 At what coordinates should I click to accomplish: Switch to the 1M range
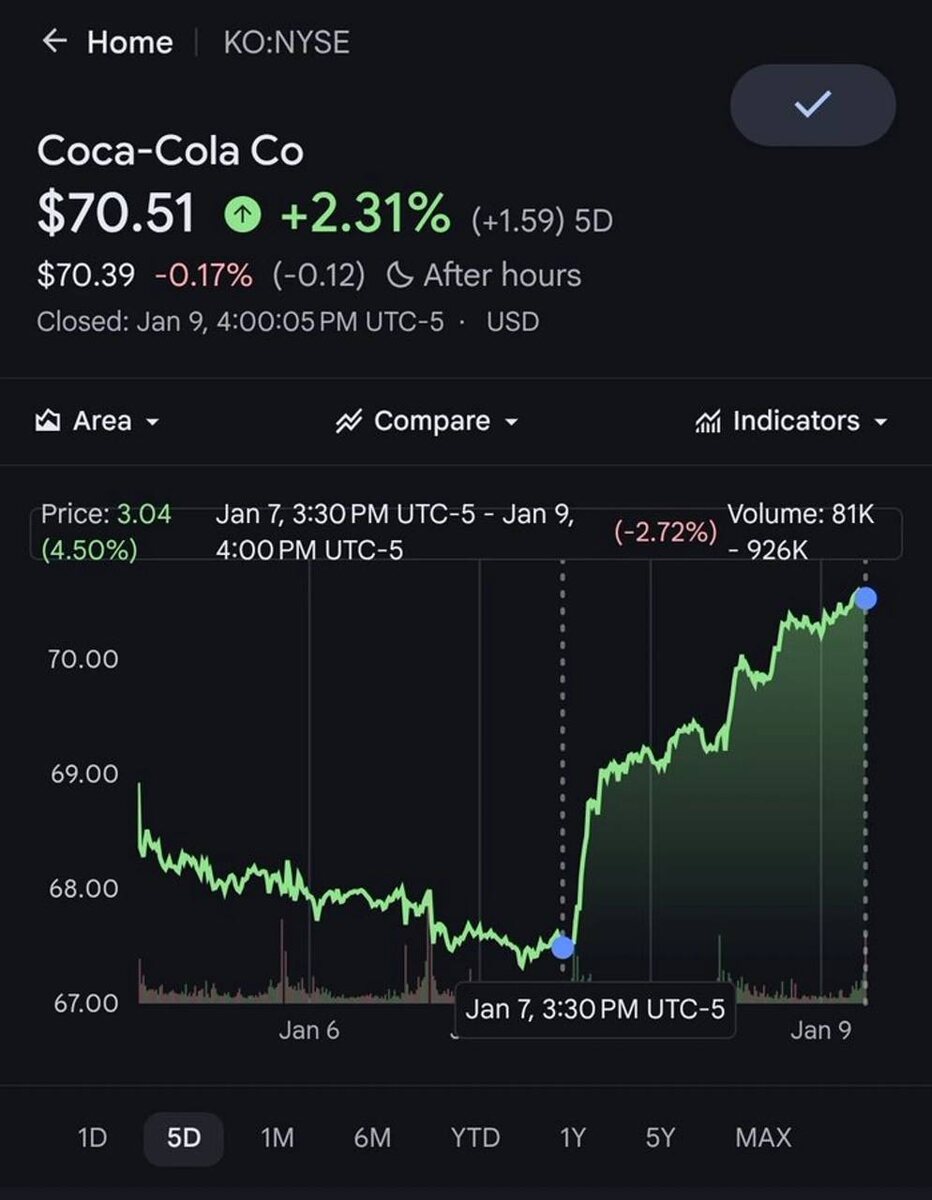(x=277, y=1137)
